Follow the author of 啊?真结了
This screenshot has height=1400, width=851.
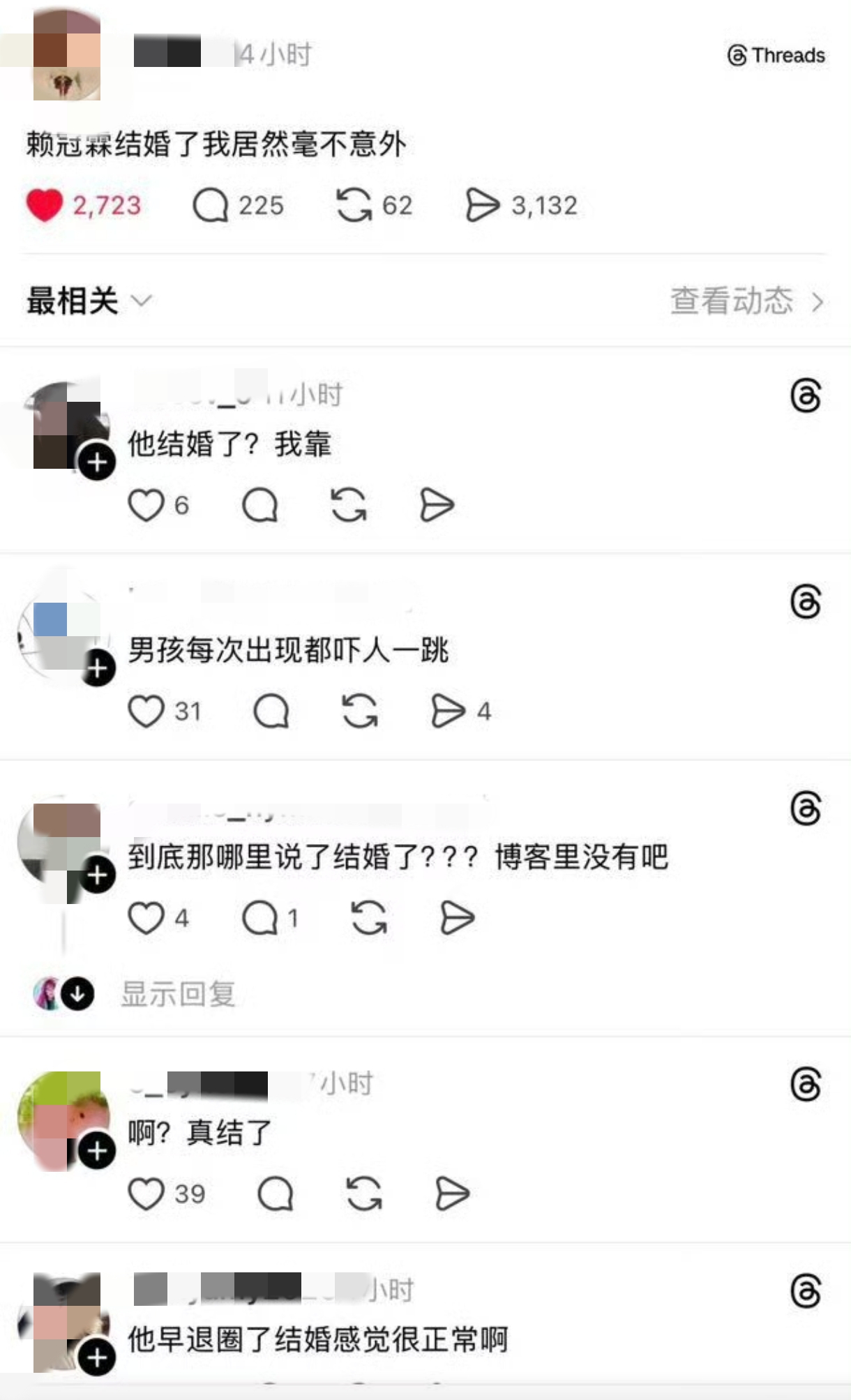tap(97, 1151)
